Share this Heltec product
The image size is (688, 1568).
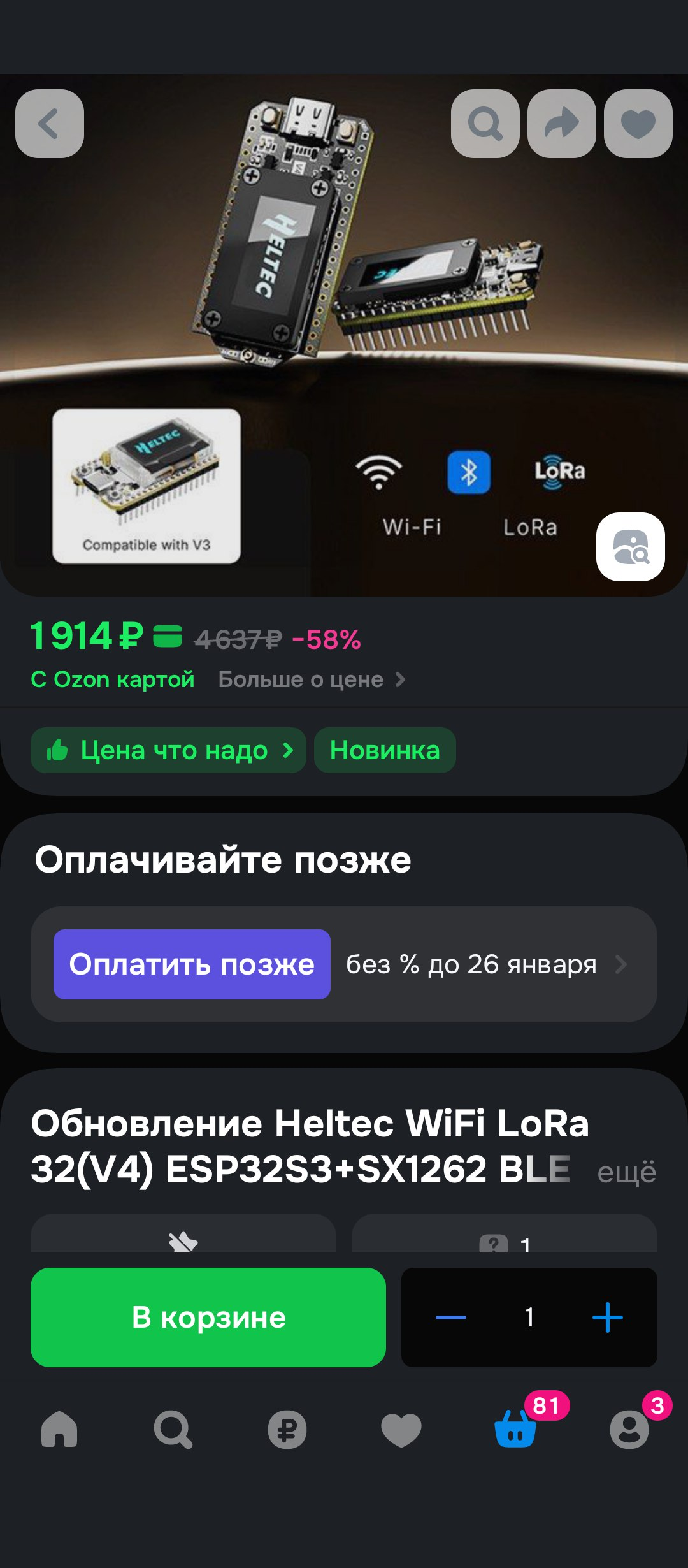(x=562, y=124)
